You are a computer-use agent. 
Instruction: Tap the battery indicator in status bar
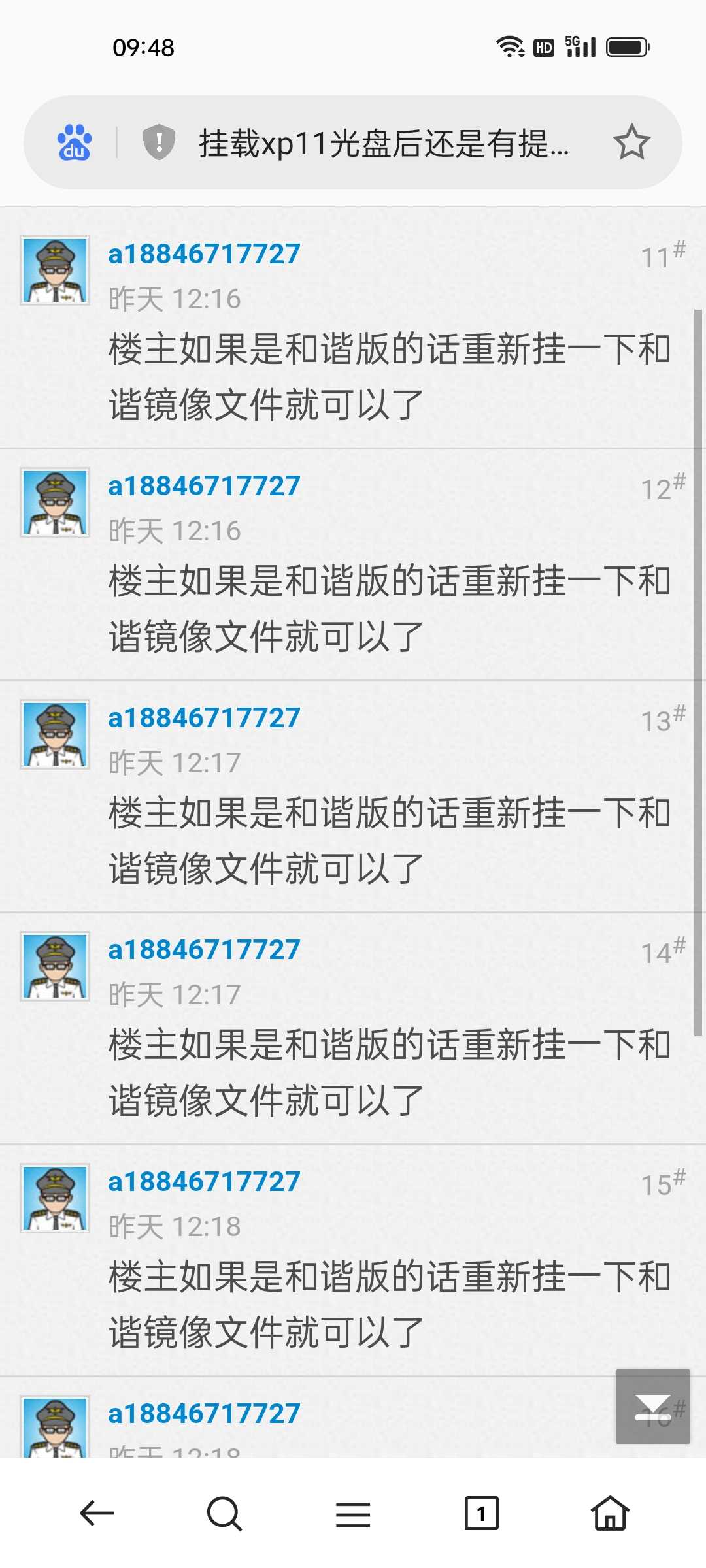pos(630,46)
